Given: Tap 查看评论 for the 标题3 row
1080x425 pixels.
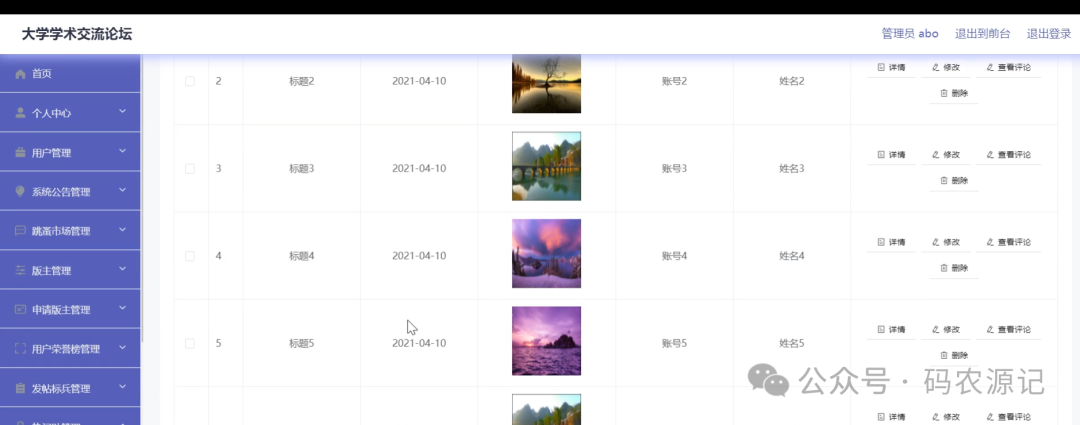Looking at the screenshot, I should tap(1008, 155).
